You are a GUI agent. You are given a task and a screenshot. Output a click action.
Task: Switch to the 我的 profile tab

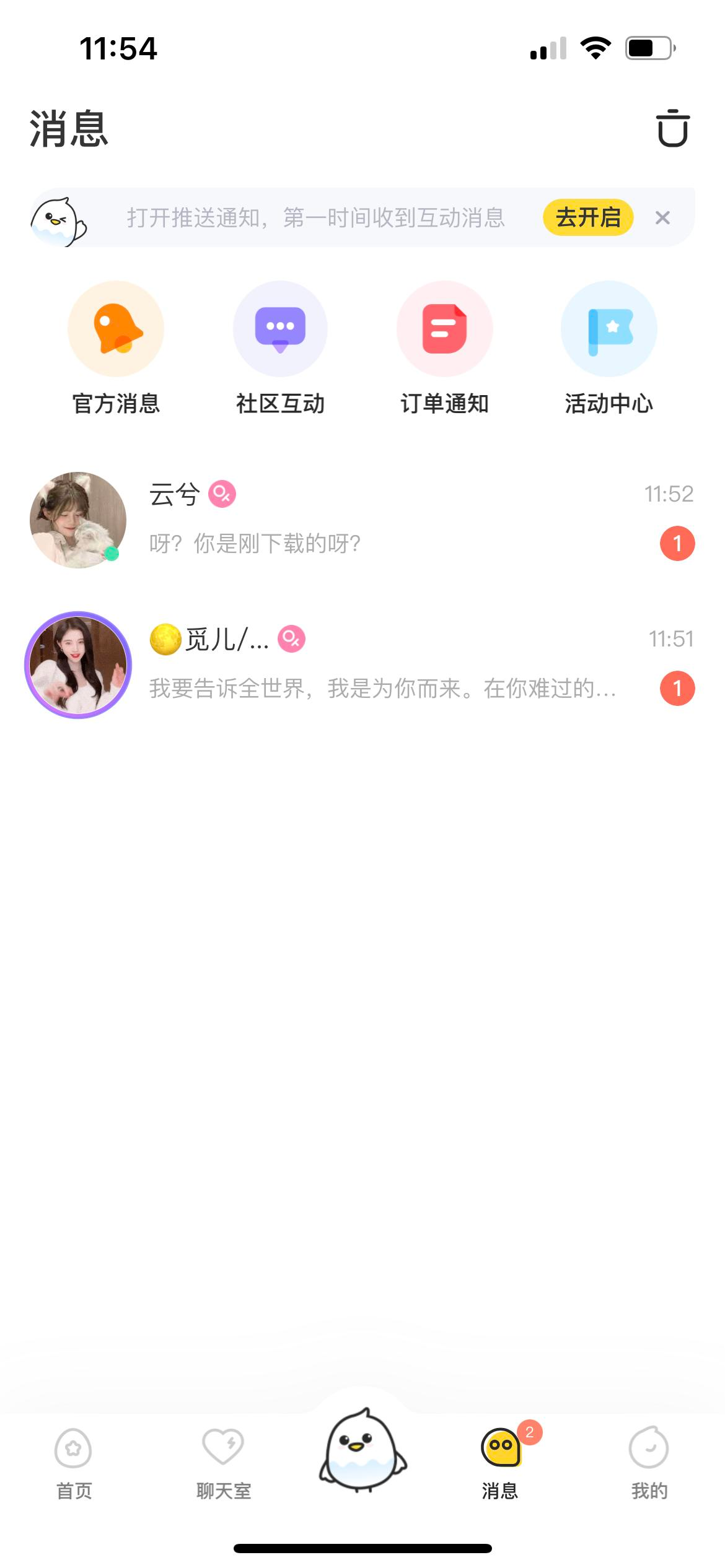[x=649, y=1462]
